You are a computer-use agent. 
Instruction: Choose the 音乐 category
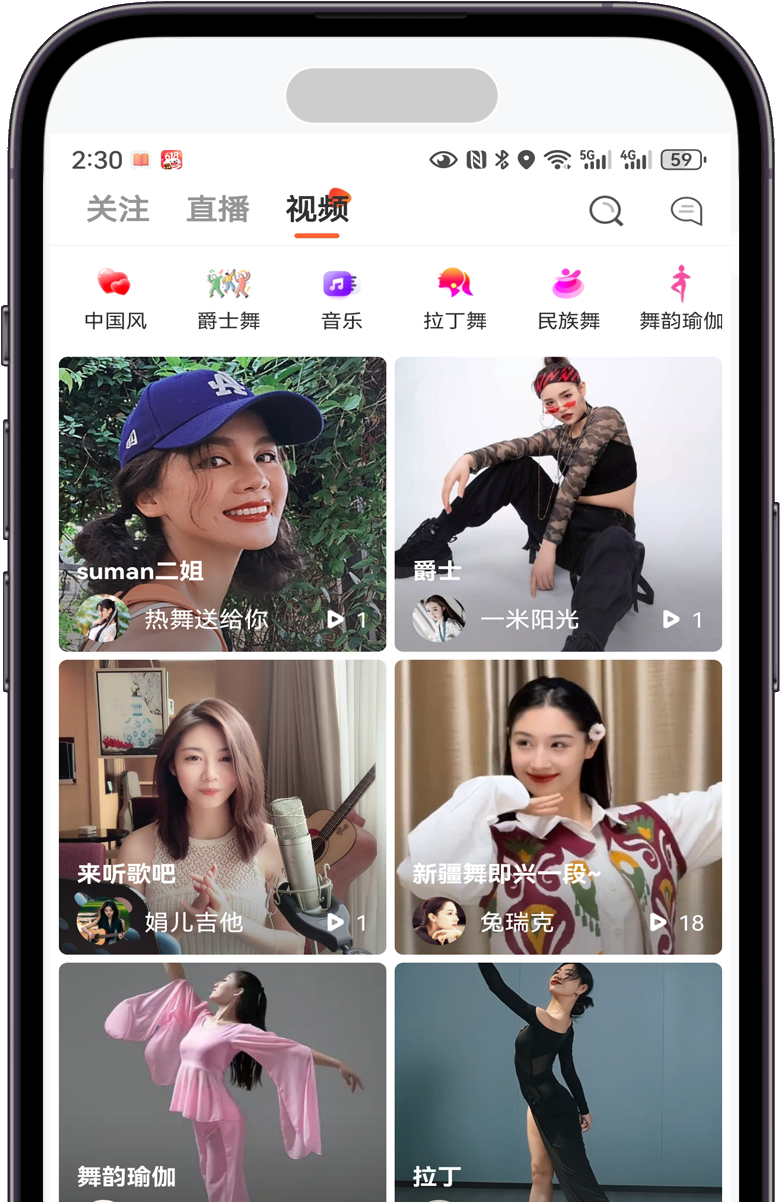point(341,298)
